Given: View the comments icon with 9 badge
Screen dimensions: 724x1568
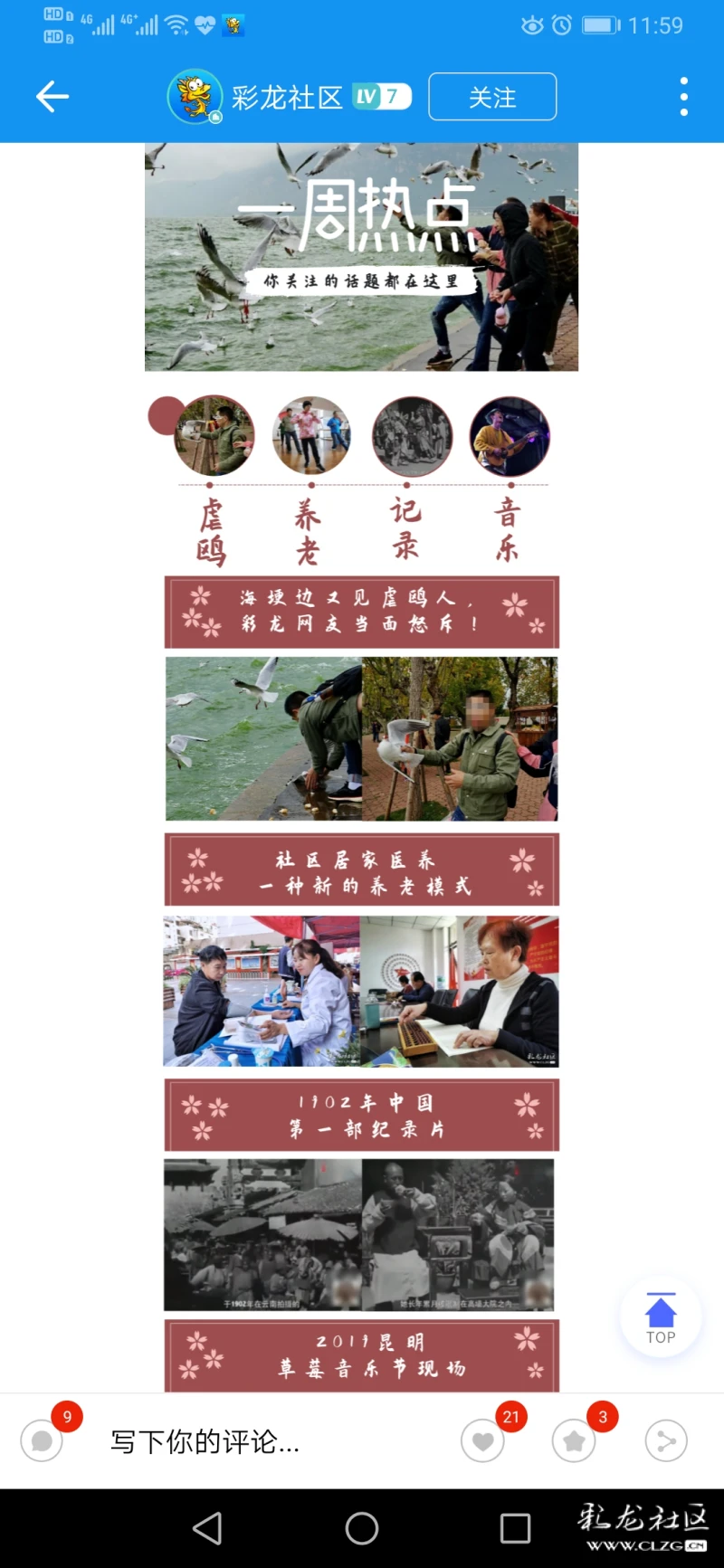Looking at the screenshot, I should coord(42,1440).
